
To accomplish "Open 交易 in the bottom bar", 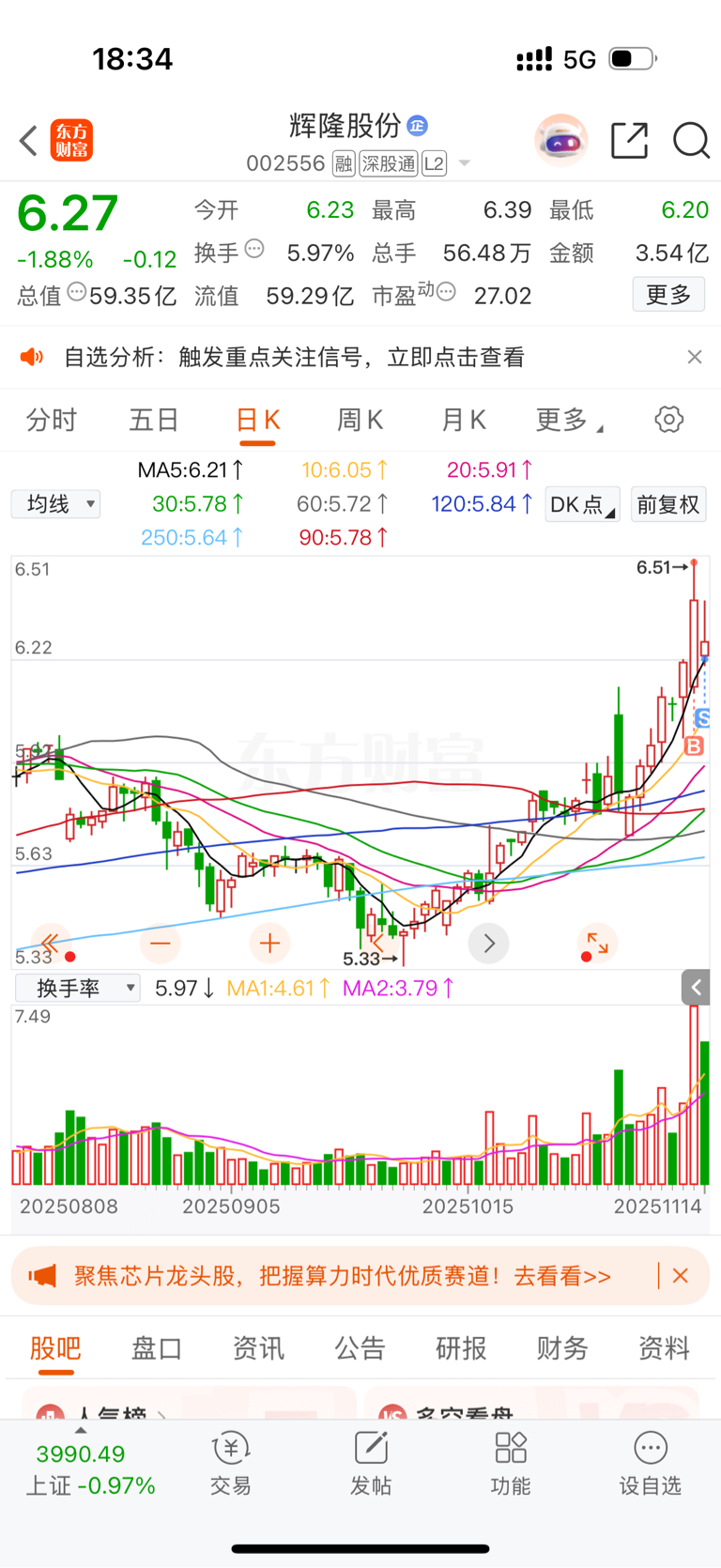I will tap(230, 1463).
